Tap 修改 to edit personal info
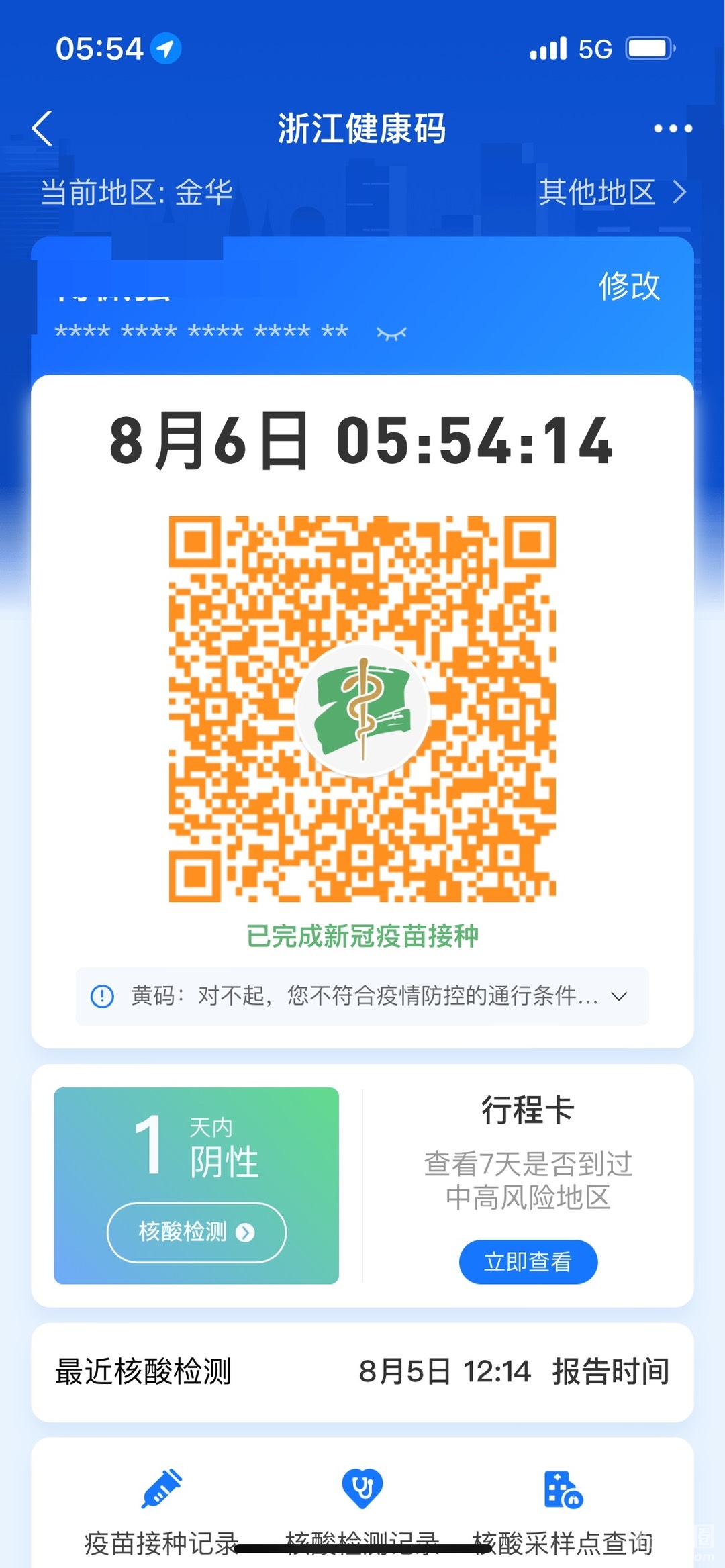The image size is (725, 1568). click(629, 287)
